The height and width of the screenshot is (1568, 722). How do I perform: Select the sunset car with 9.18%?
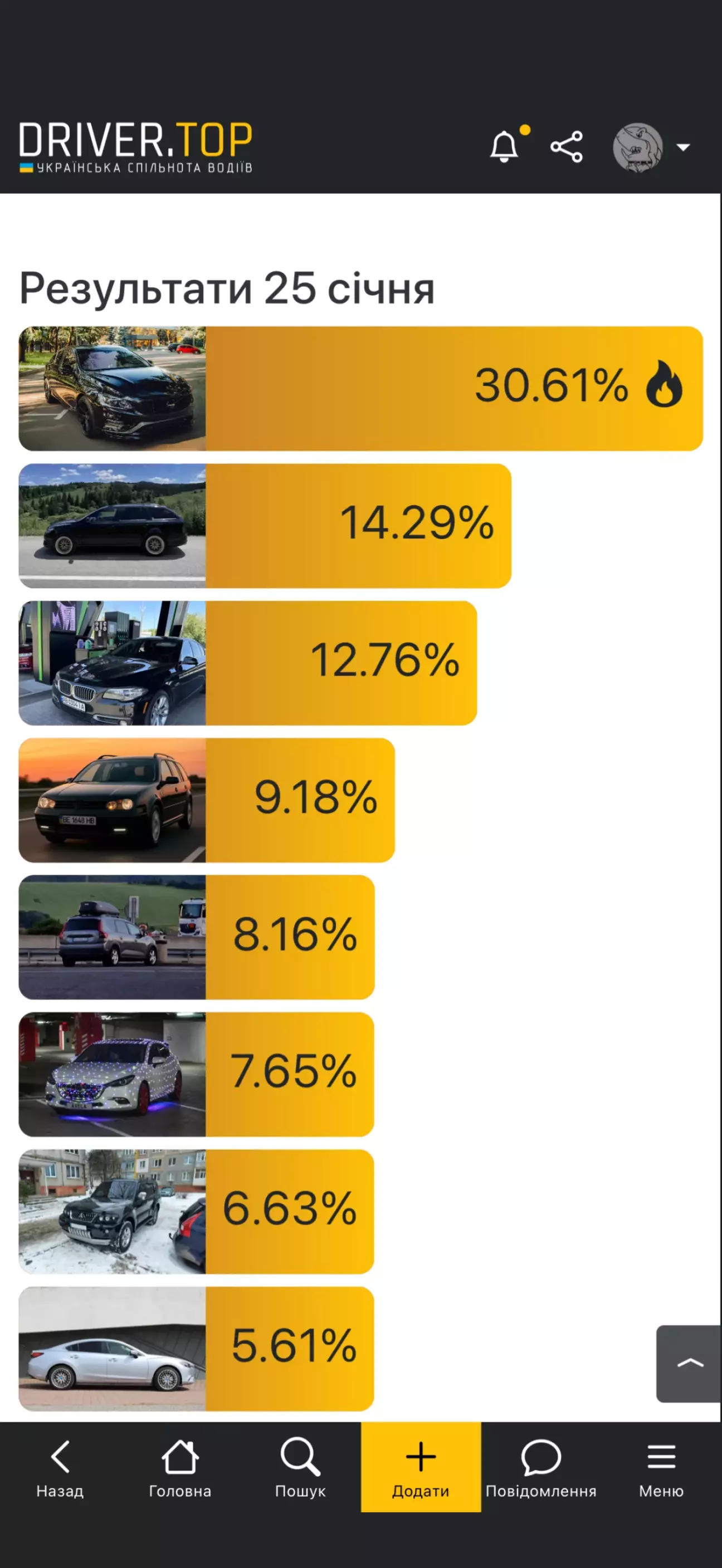point(207,800)
